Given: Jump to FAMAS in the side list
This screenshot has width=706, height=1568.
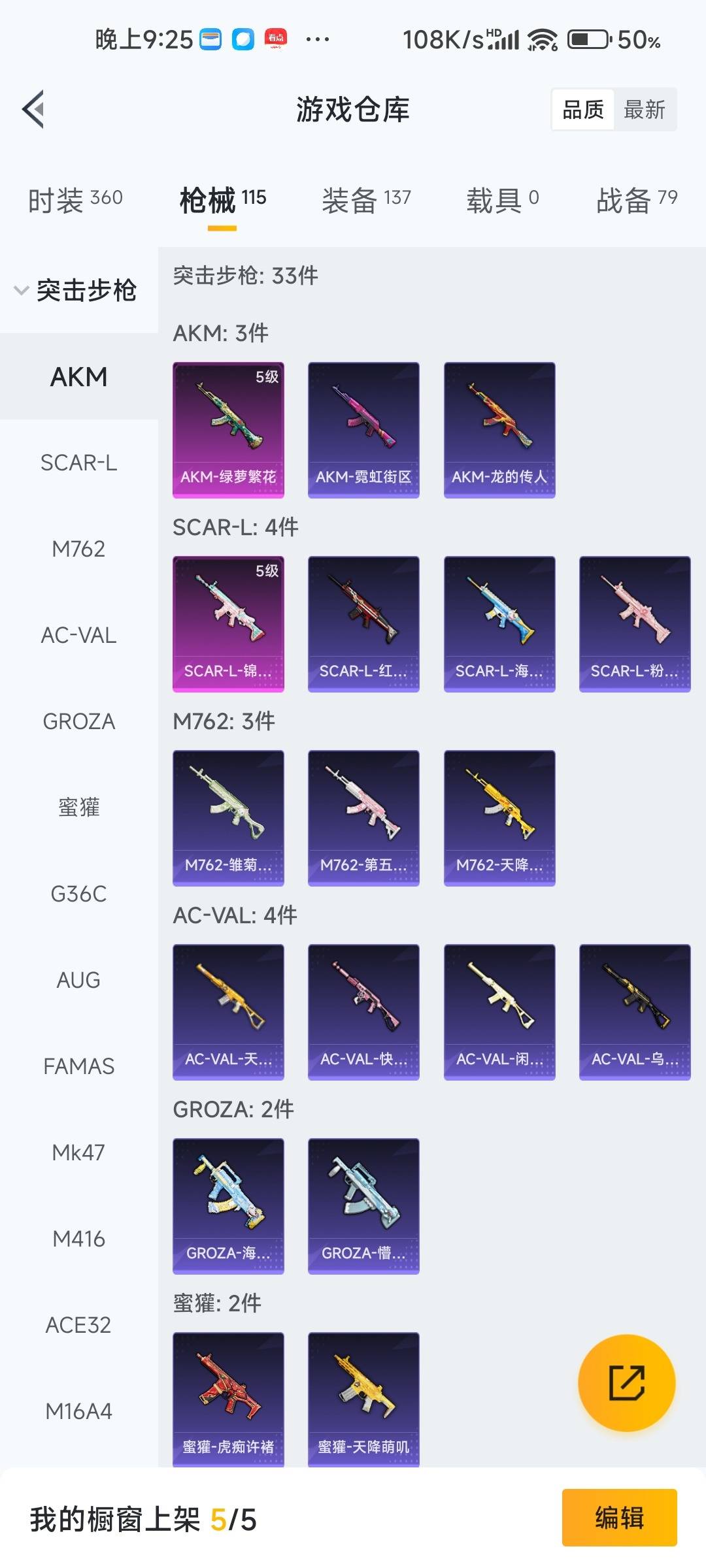Looking at the screenshot, I should point(78,1066).
